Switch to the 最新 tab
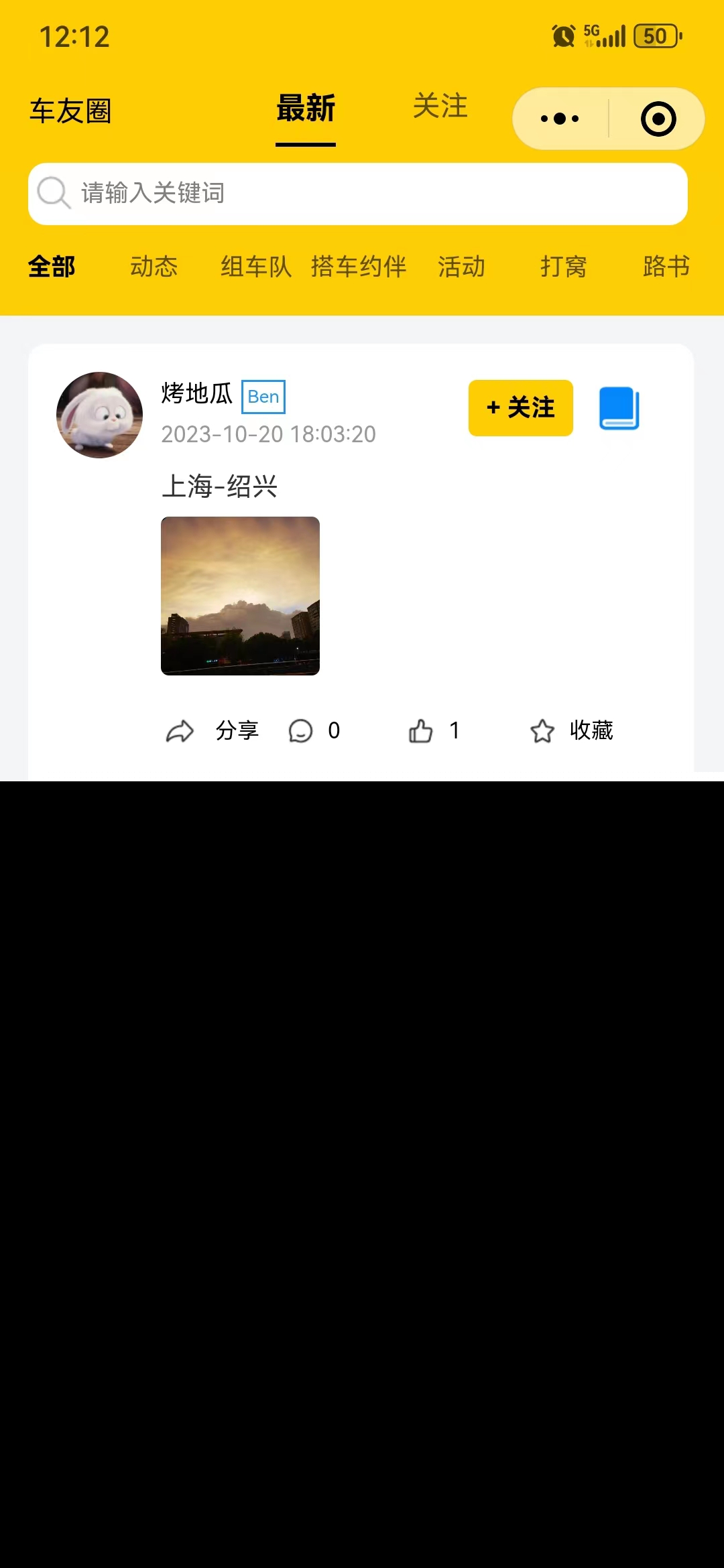 (x=306, y=109)
